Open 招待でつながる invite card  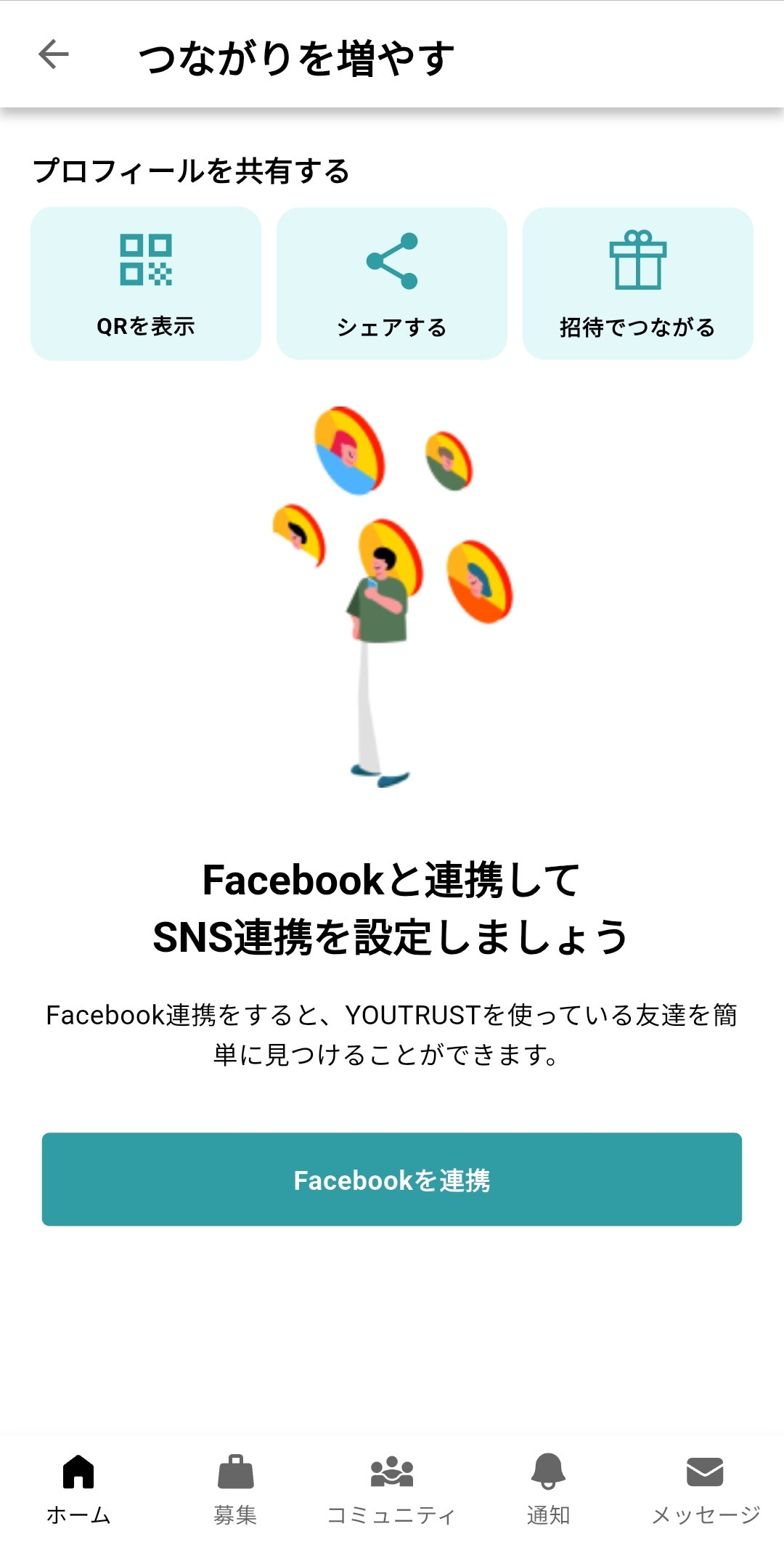638,284
